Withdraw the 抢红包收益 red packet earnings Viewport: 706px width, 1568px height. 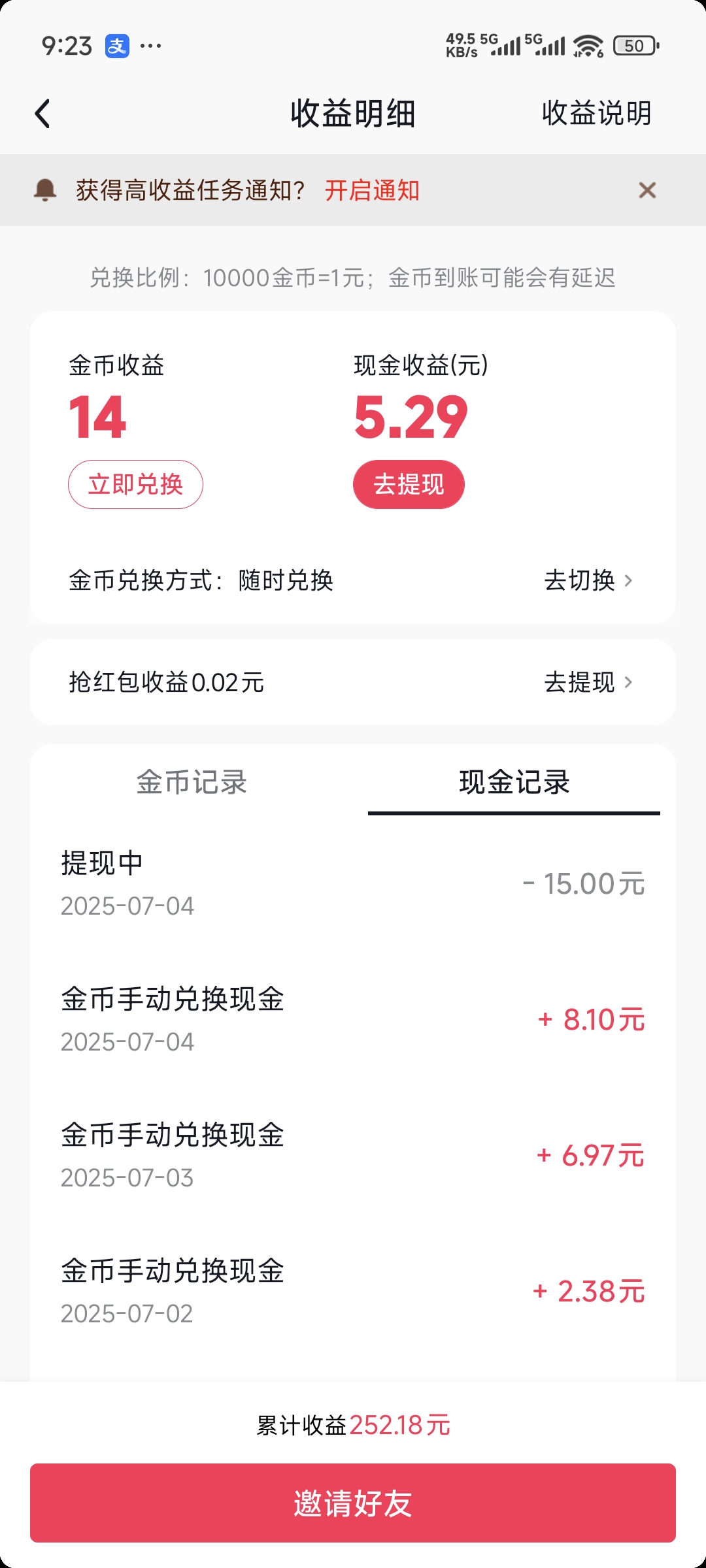tap(588, 682)
